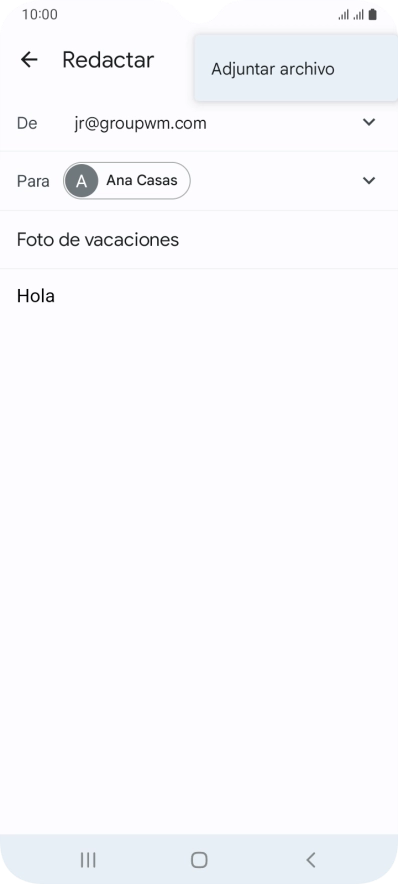Image resolution: width=398 pixels, height=884 pixels.
Task: Open recent apps from navigation bar
Action: [x=88, y=859]
